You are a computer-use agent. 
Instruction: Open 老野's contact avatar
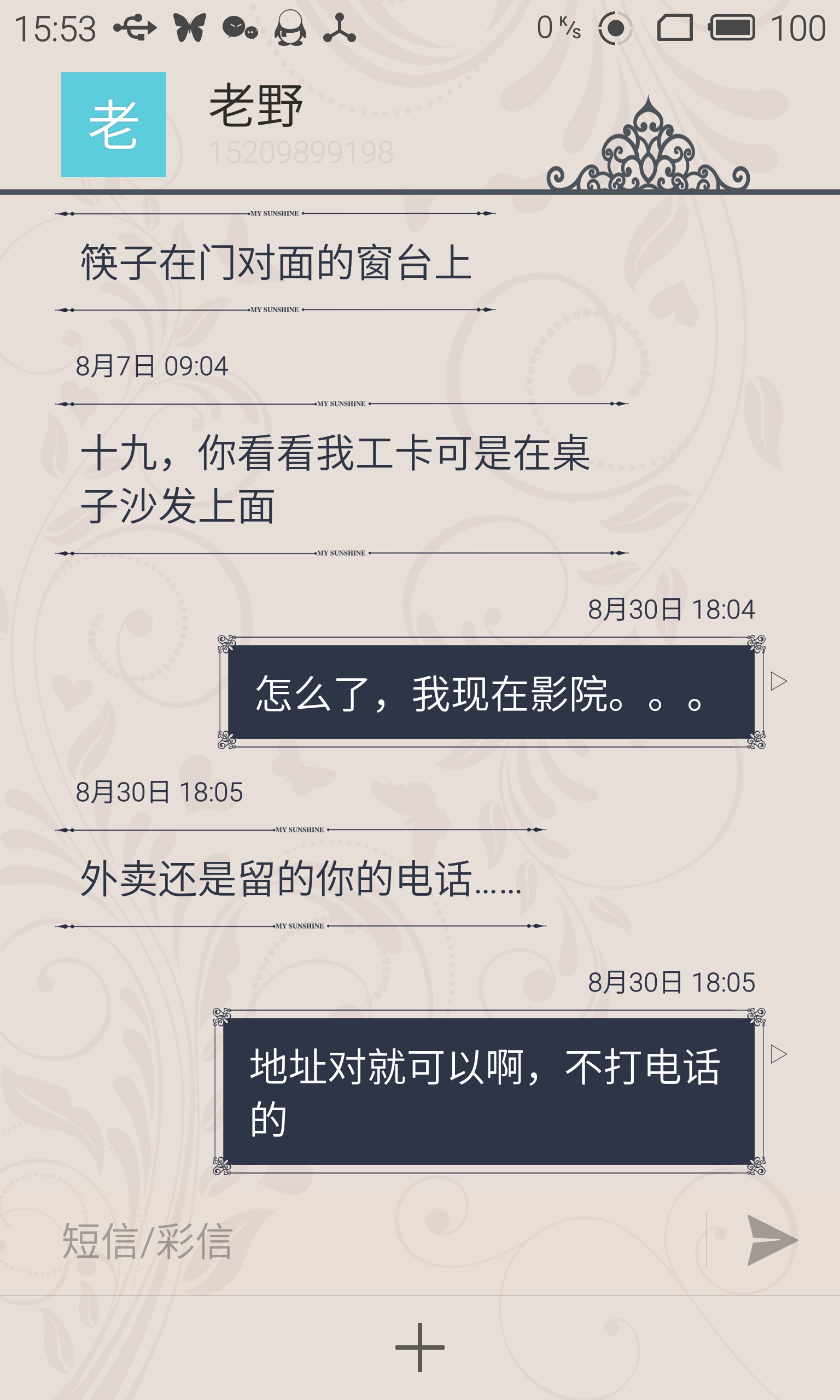pos(114,125)
